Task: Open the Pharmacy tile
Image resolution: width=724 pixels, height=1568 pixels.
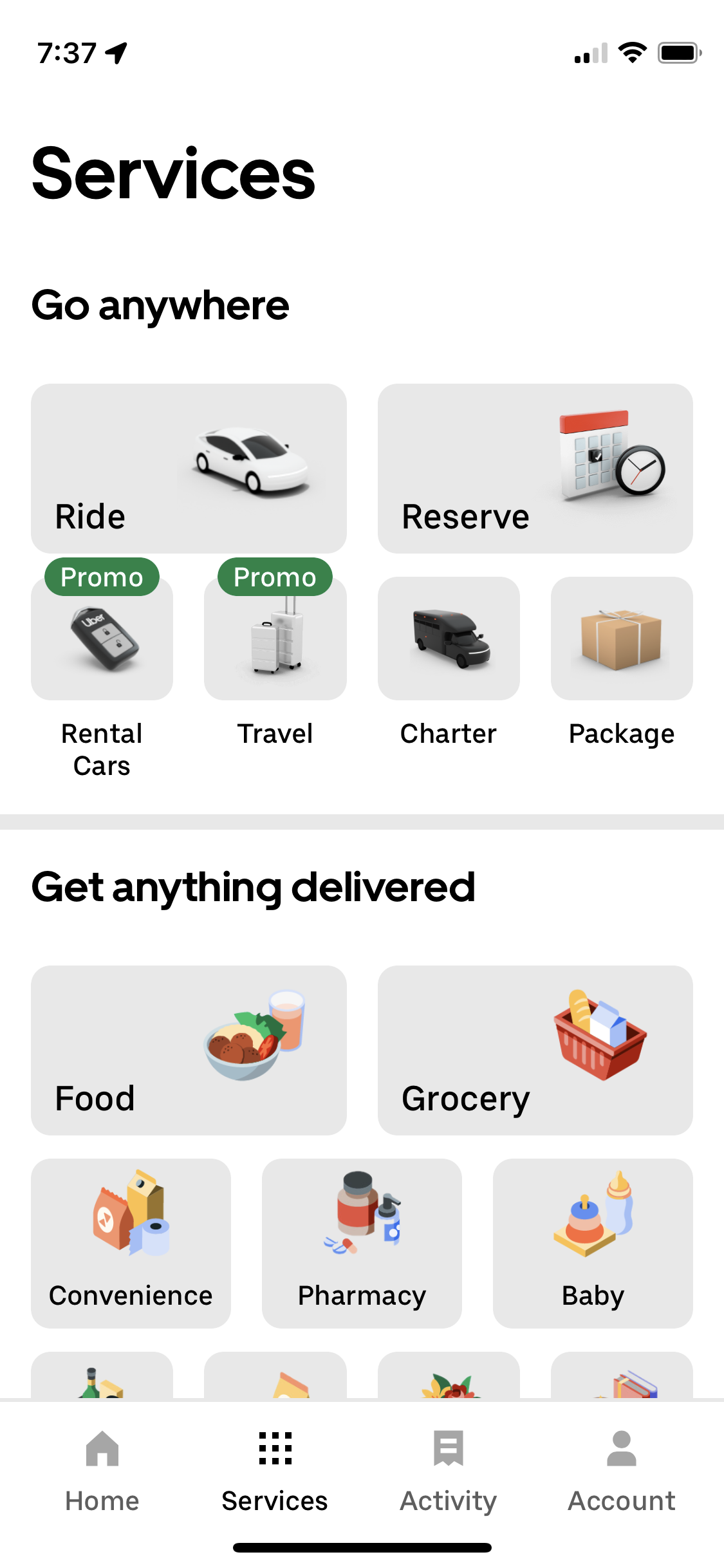Action: [362, 1242]
